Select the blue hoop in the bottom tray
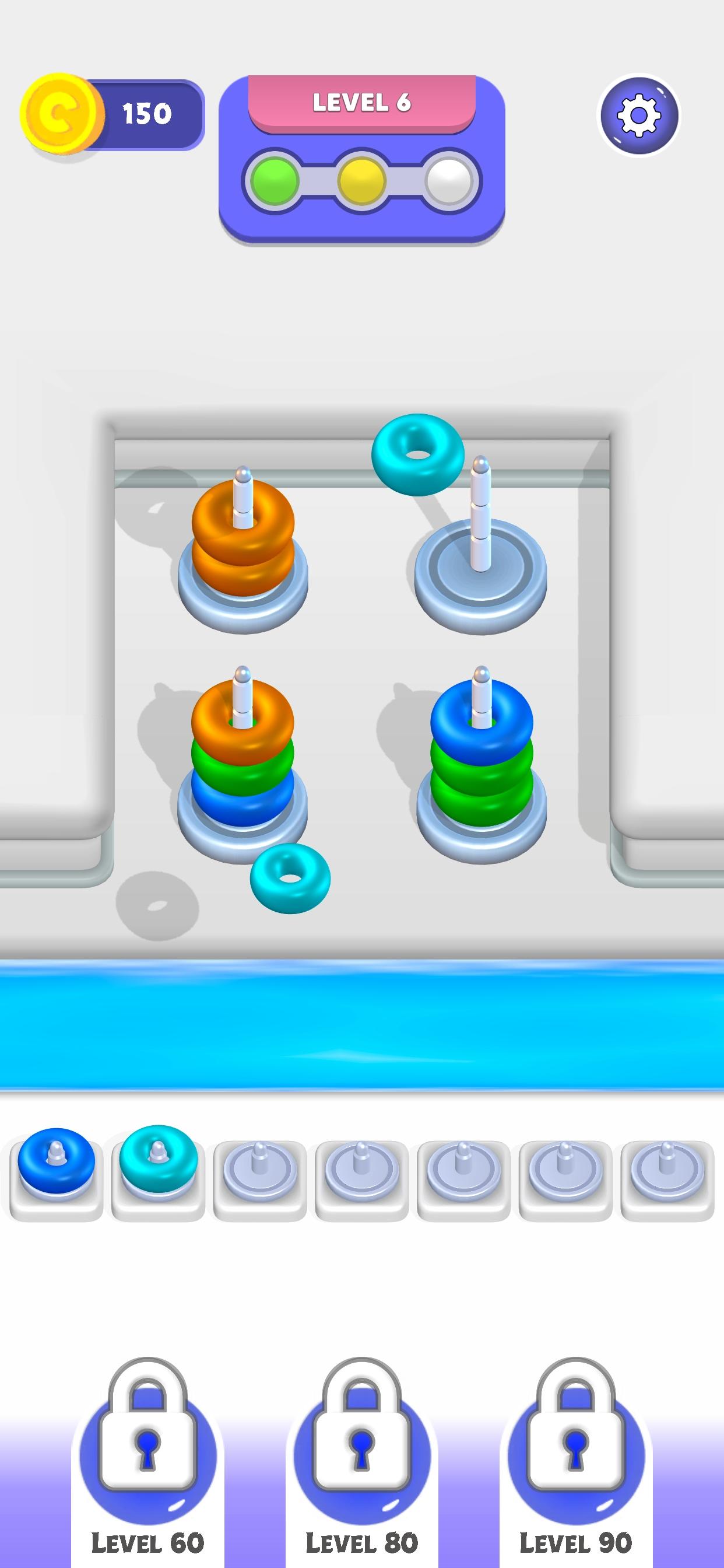Viewport: 724px width, 1568px height. tap(57, 1160)
